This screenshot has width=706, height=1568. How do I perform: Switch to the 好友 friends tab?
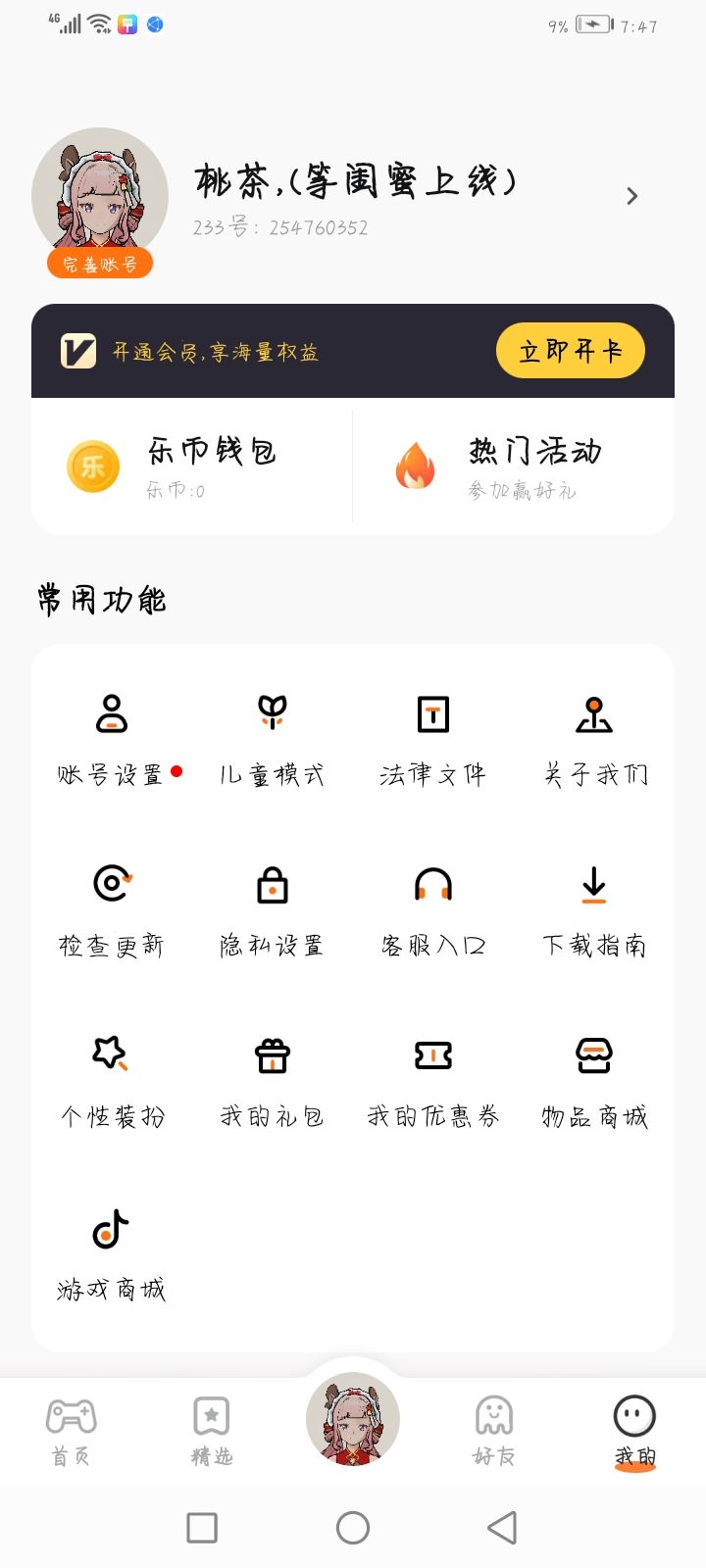click(493, 1432)
